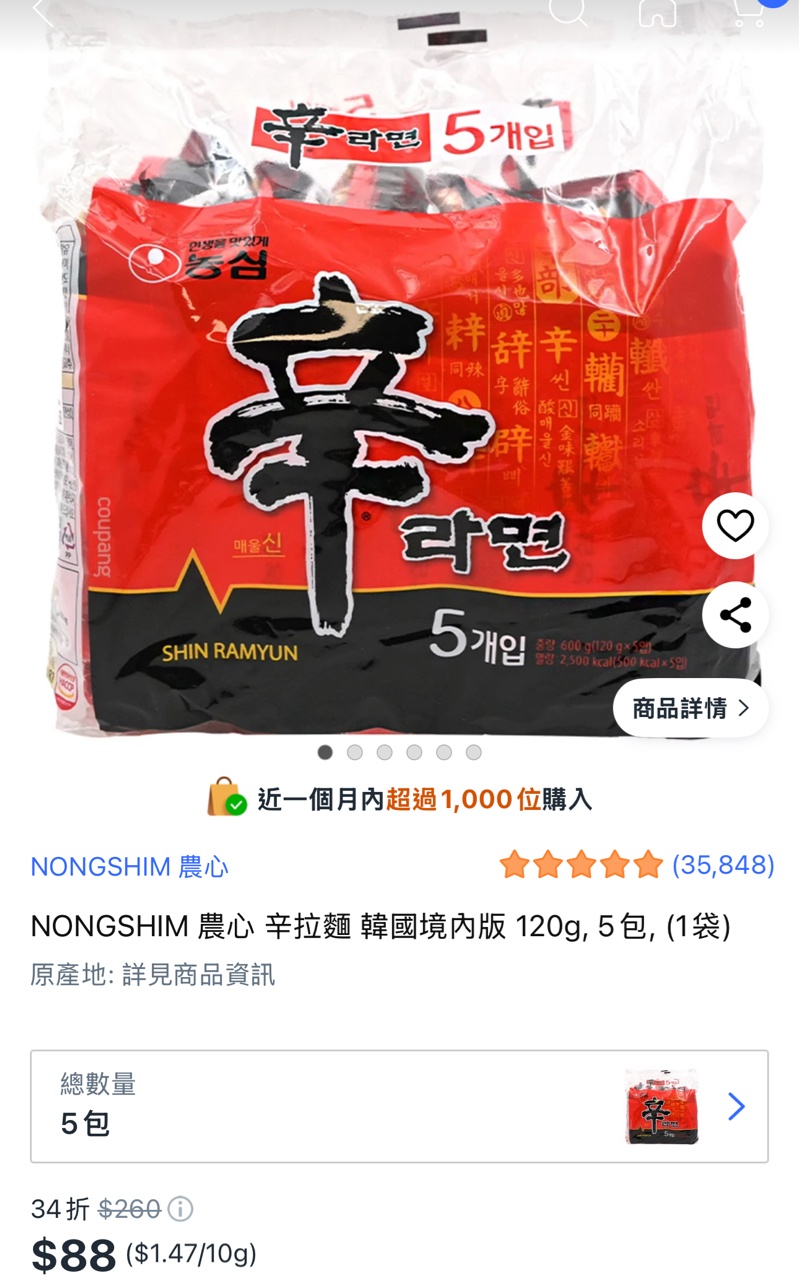799x1280 pixels.
Task: Share this product
Action: tap(735, 615)
